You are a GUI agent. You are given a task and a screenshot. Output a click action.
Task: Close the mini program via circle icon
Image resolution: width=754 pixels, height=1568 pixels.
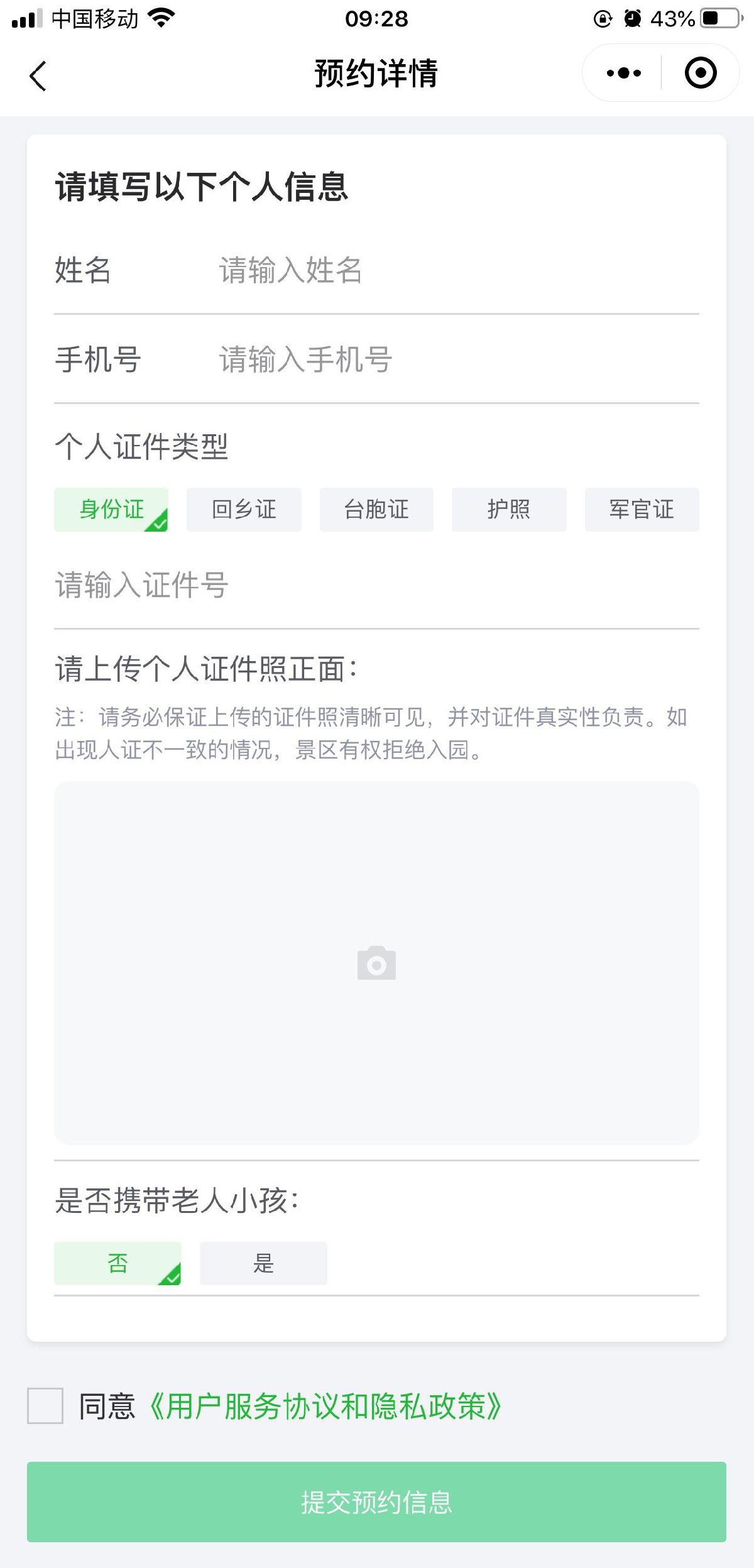click(700, 73)
